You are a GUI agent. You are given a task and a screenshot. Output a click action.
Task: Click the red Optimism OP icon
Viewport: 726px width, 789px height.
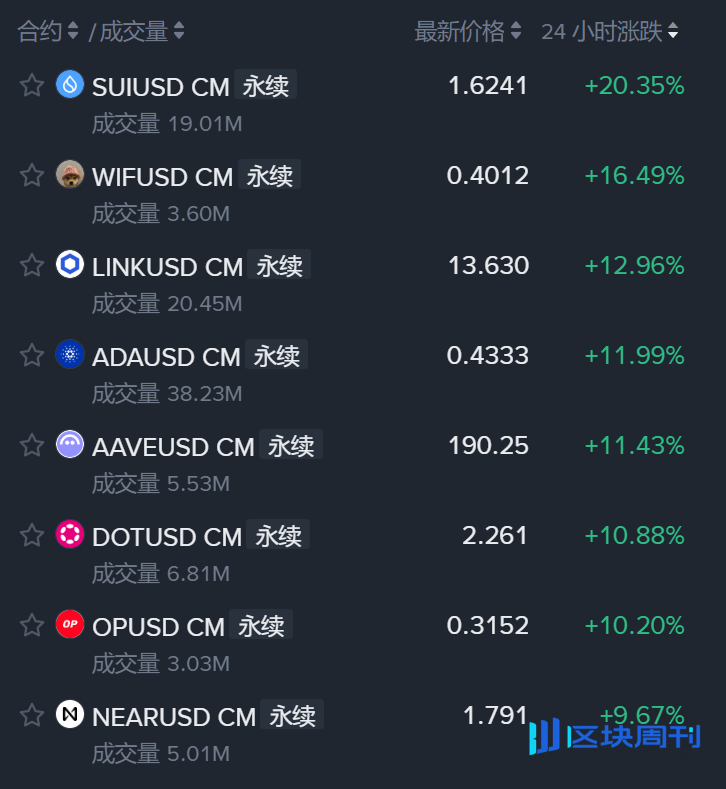(68, 625)
